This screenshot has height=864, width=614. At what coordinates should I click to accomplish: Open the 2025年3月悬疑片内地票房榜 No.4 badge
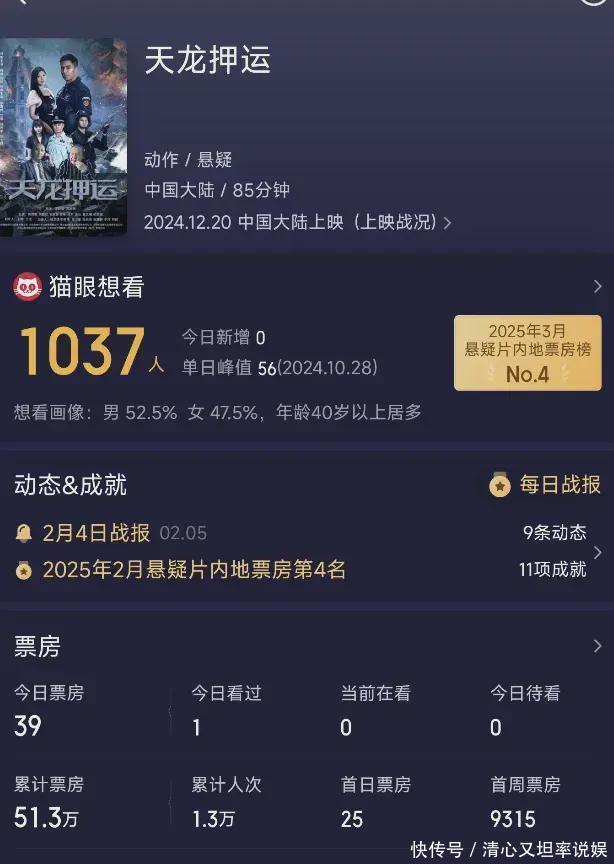tap(527, 353)
